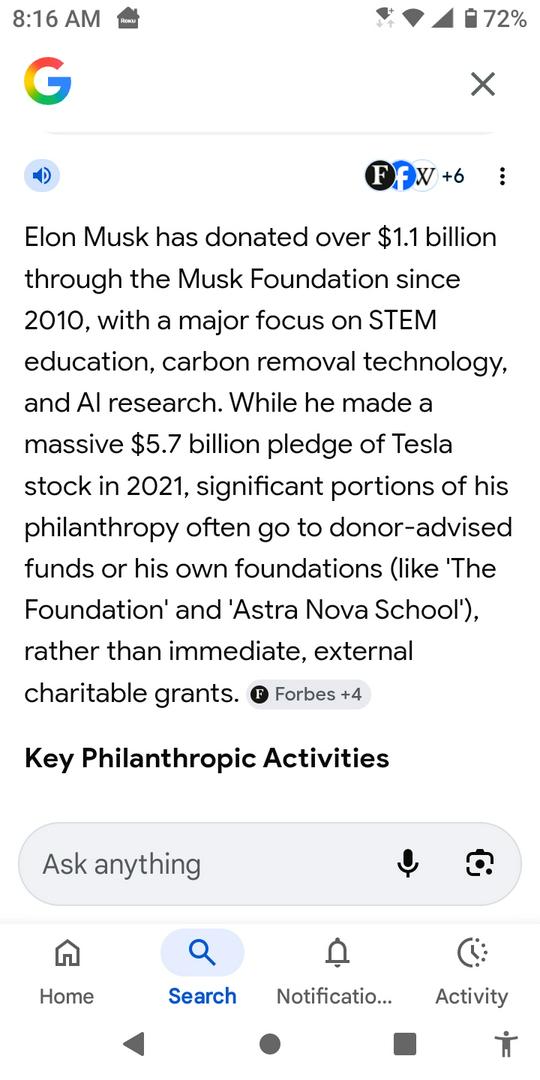Open the source icons showing +6
Viewport: 540px width, 1080px height.
[414, 177]
